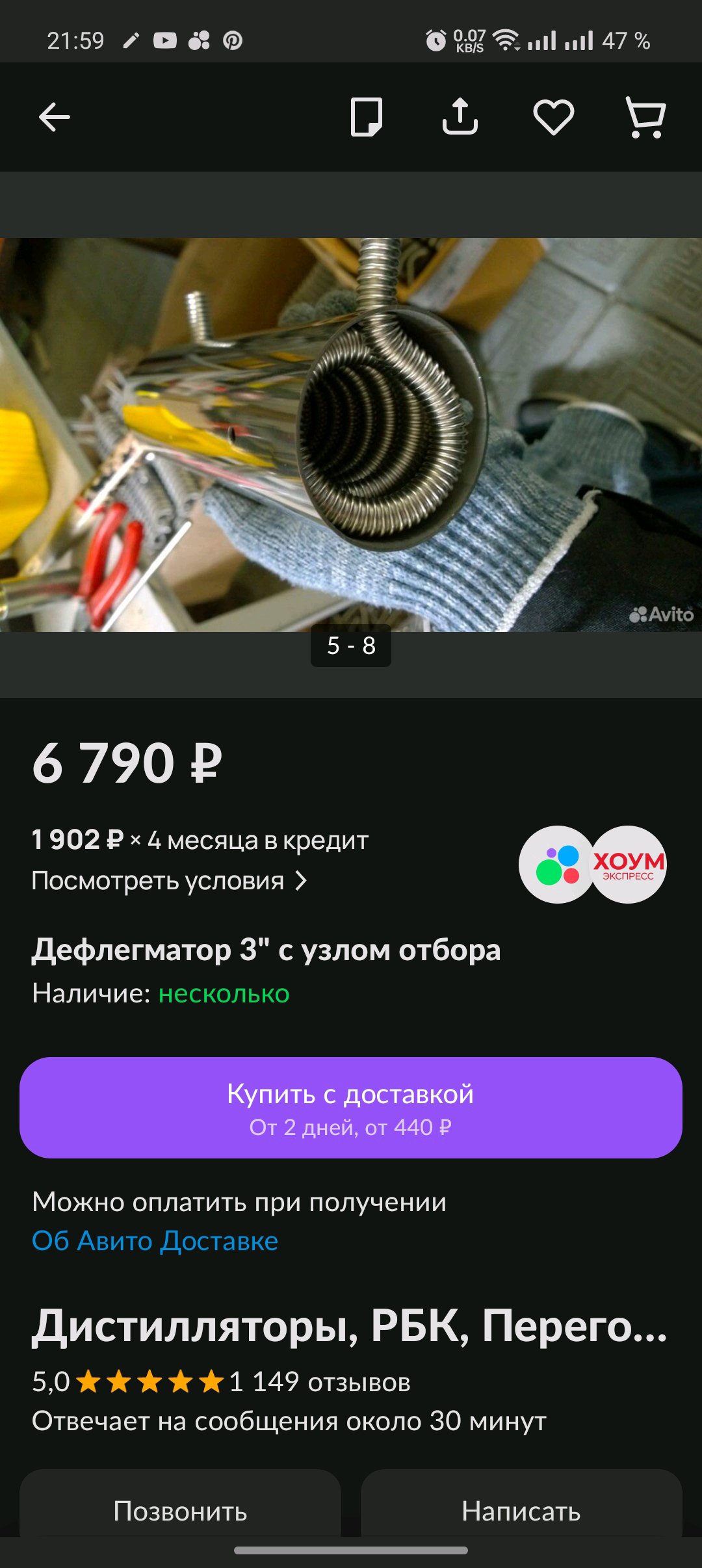Open the shopping cart
The height and width of the screenshot is (1568, 702).
click(645, 118)
